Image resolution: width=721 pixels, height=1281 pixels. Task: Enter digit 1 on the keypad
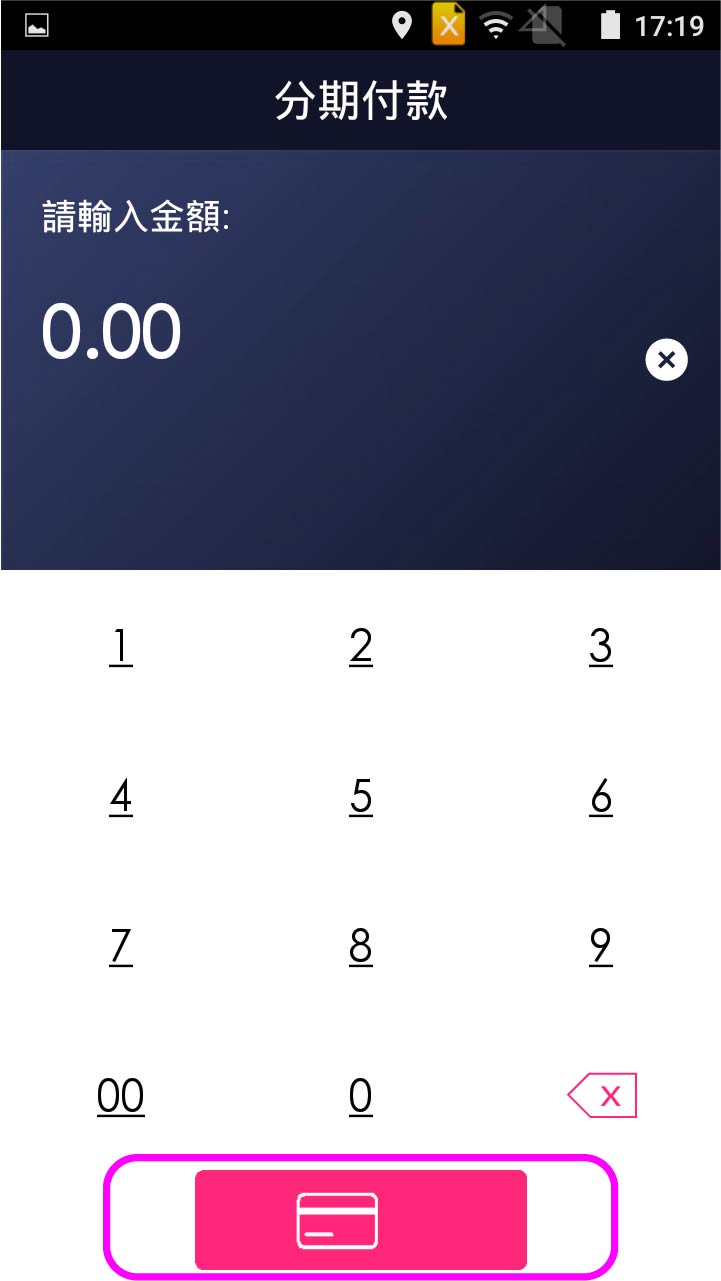point(120,647)
